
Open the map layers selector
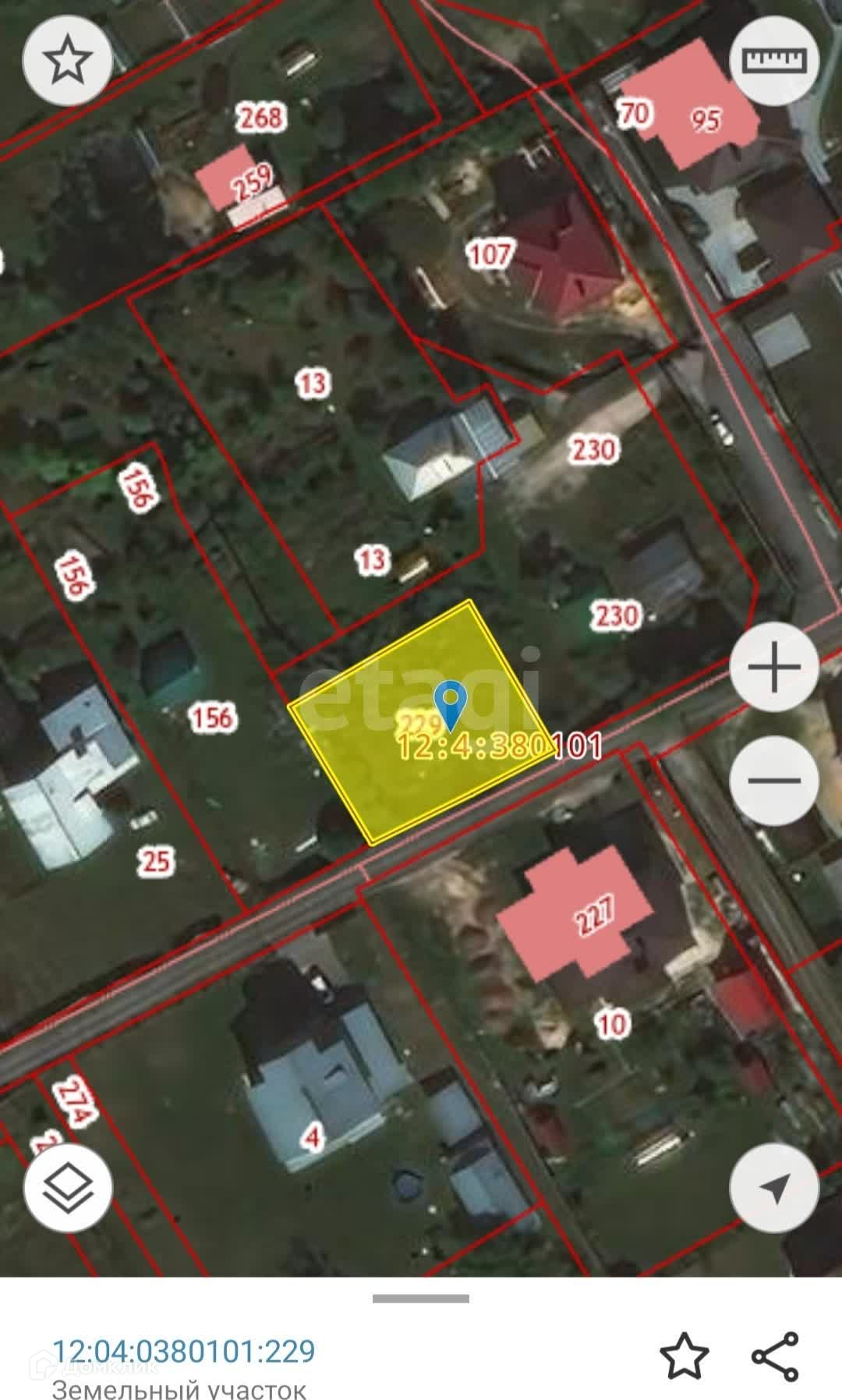(x=69, y=1188)
